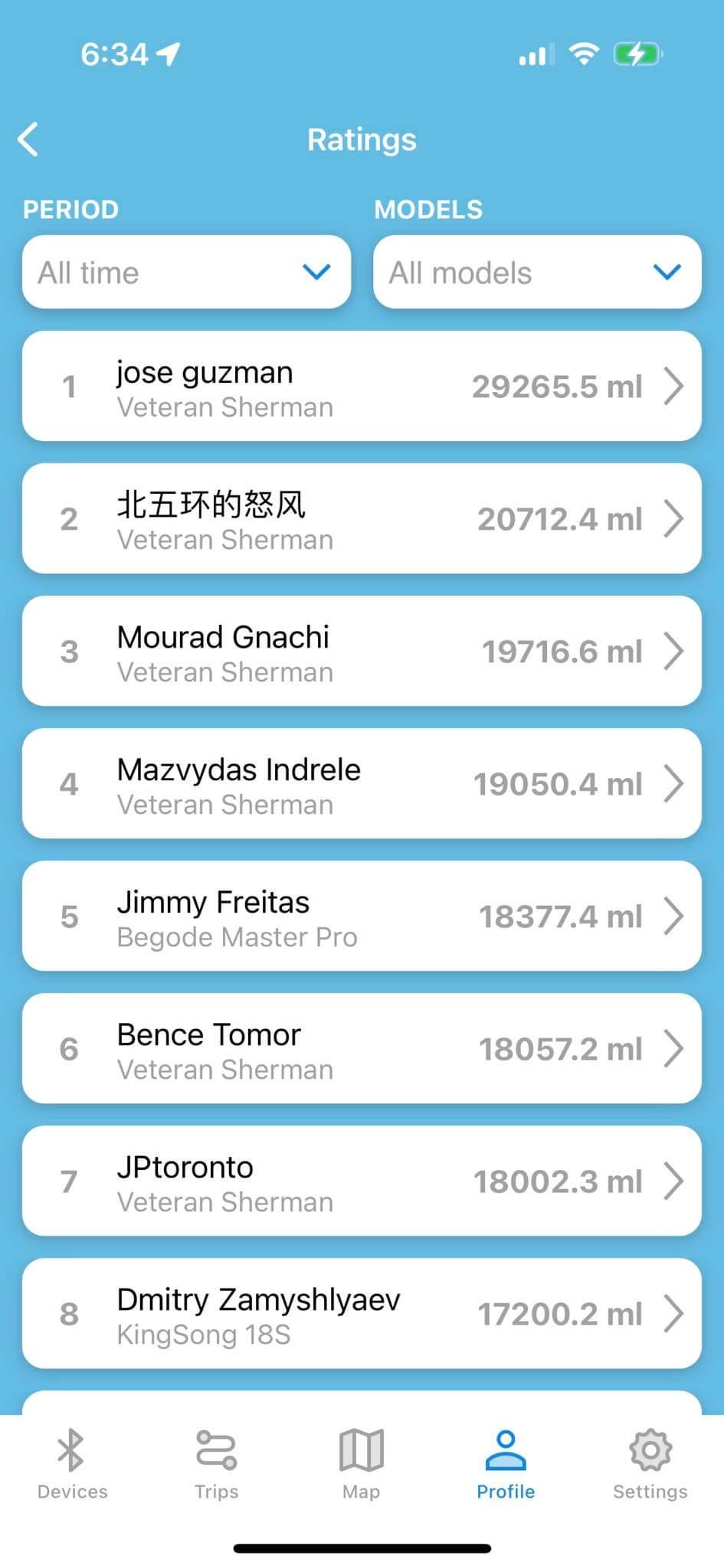Image resolution: width=724 pixels, height=1568 pixels.
Task: Expand the All models dropdown
Action: point(537,272)
